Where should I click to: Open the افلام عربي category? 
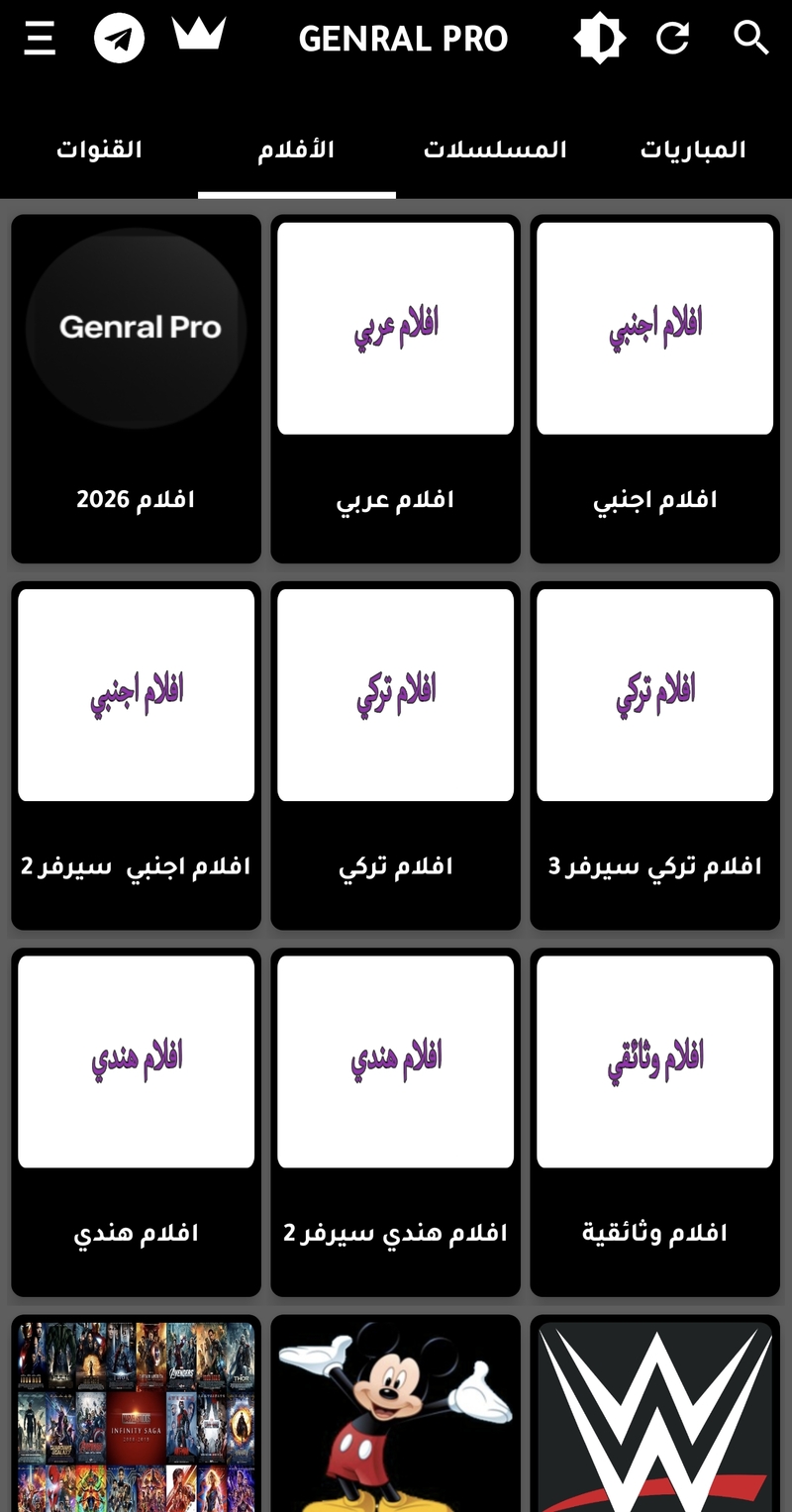pyautogui.click(x=396, y=388)
